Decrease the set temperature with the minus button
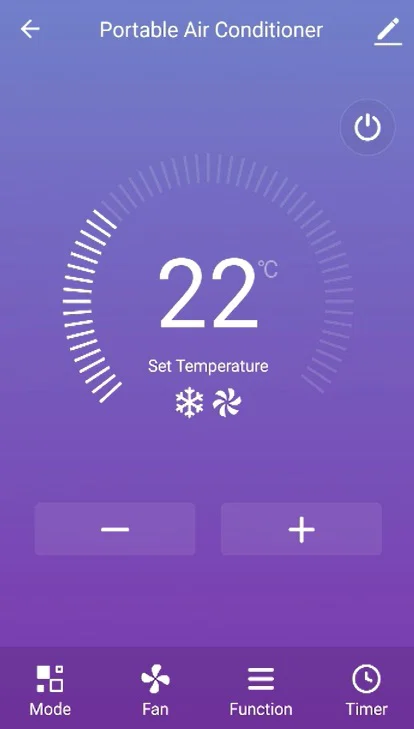This screenshot has height=729, width=414. pos(115,529)
